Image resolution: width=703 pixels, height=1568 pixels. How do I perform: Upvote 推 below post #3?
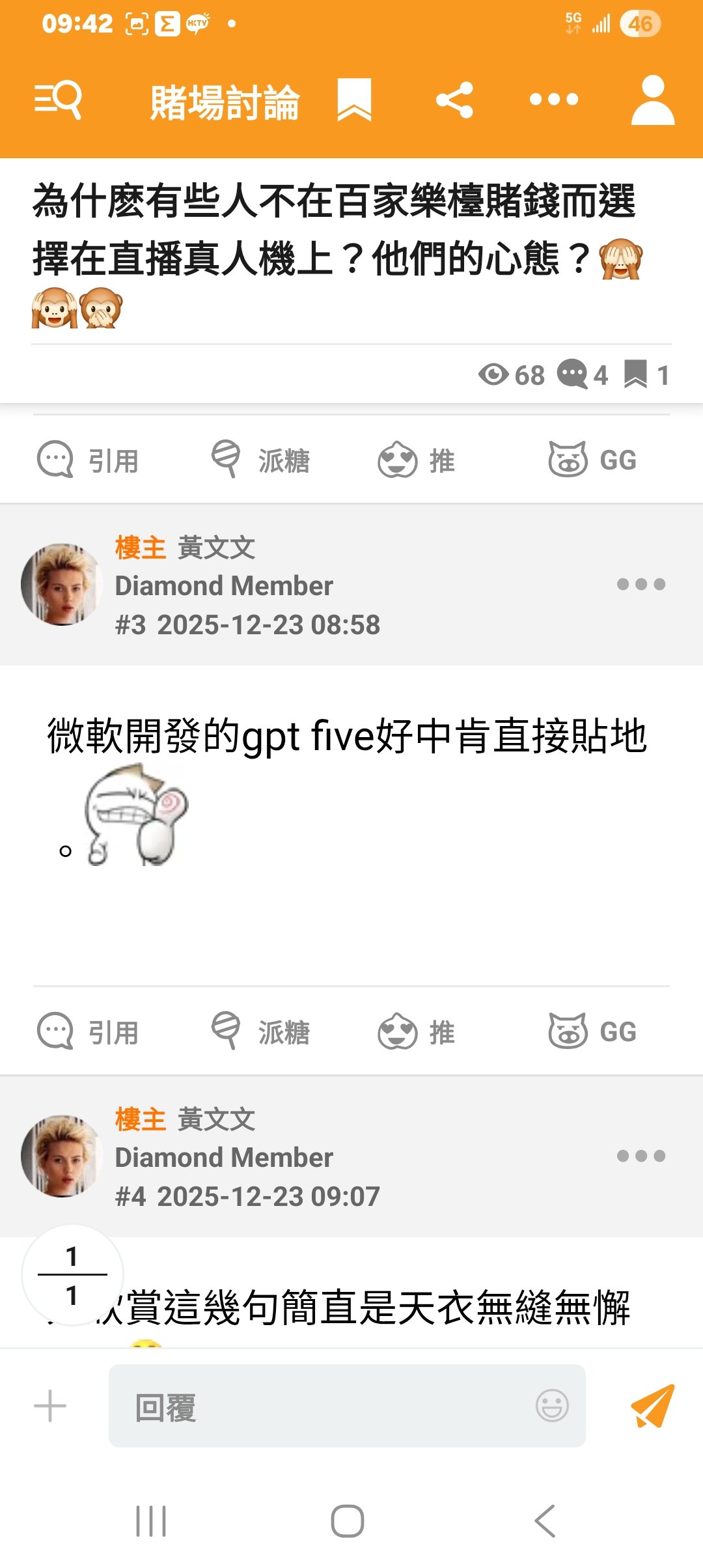point(417,1032)
